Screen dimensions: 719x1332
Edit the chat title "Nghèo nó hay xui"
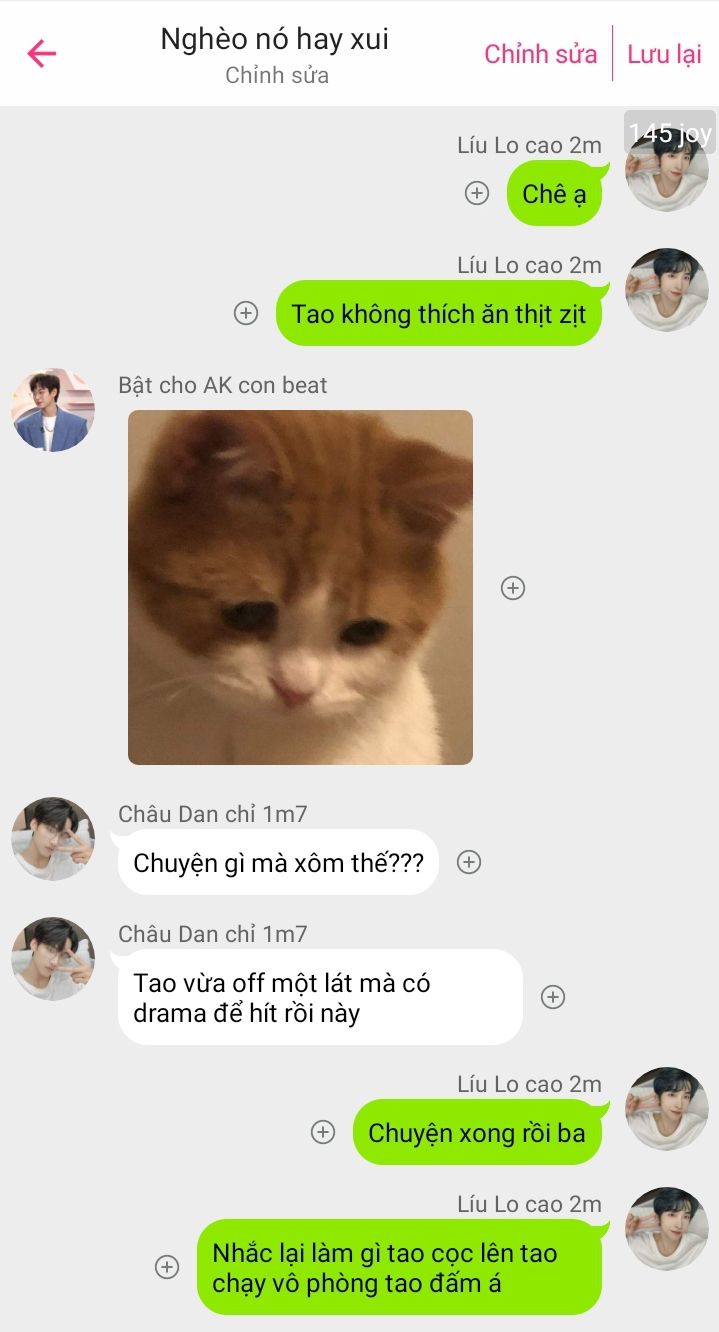275,40
